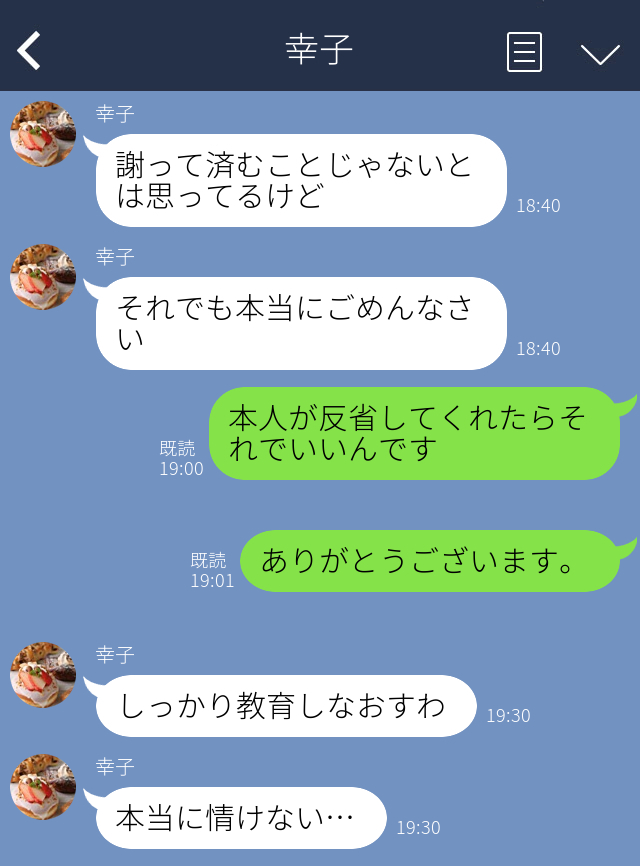Tap 幸子's avatar next to しっかり教育しなおすわ
The height and width of the screenshot is (866, 640).
coord(43,675)
